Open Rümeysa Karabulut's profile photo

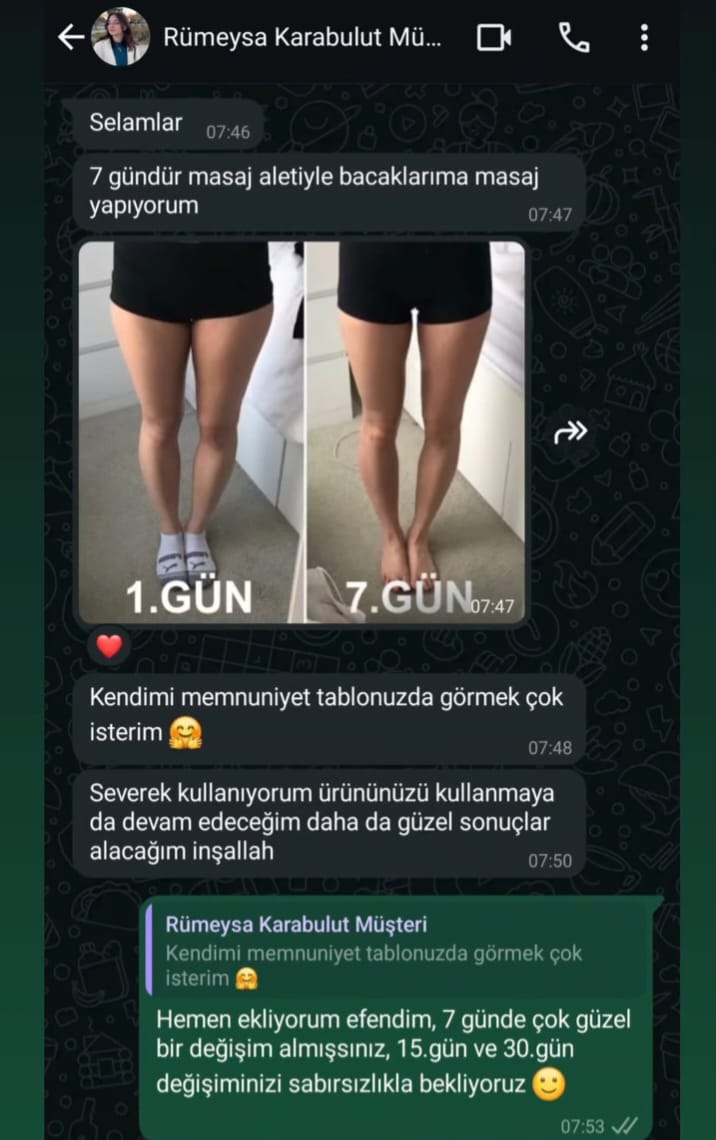point(120,38)
